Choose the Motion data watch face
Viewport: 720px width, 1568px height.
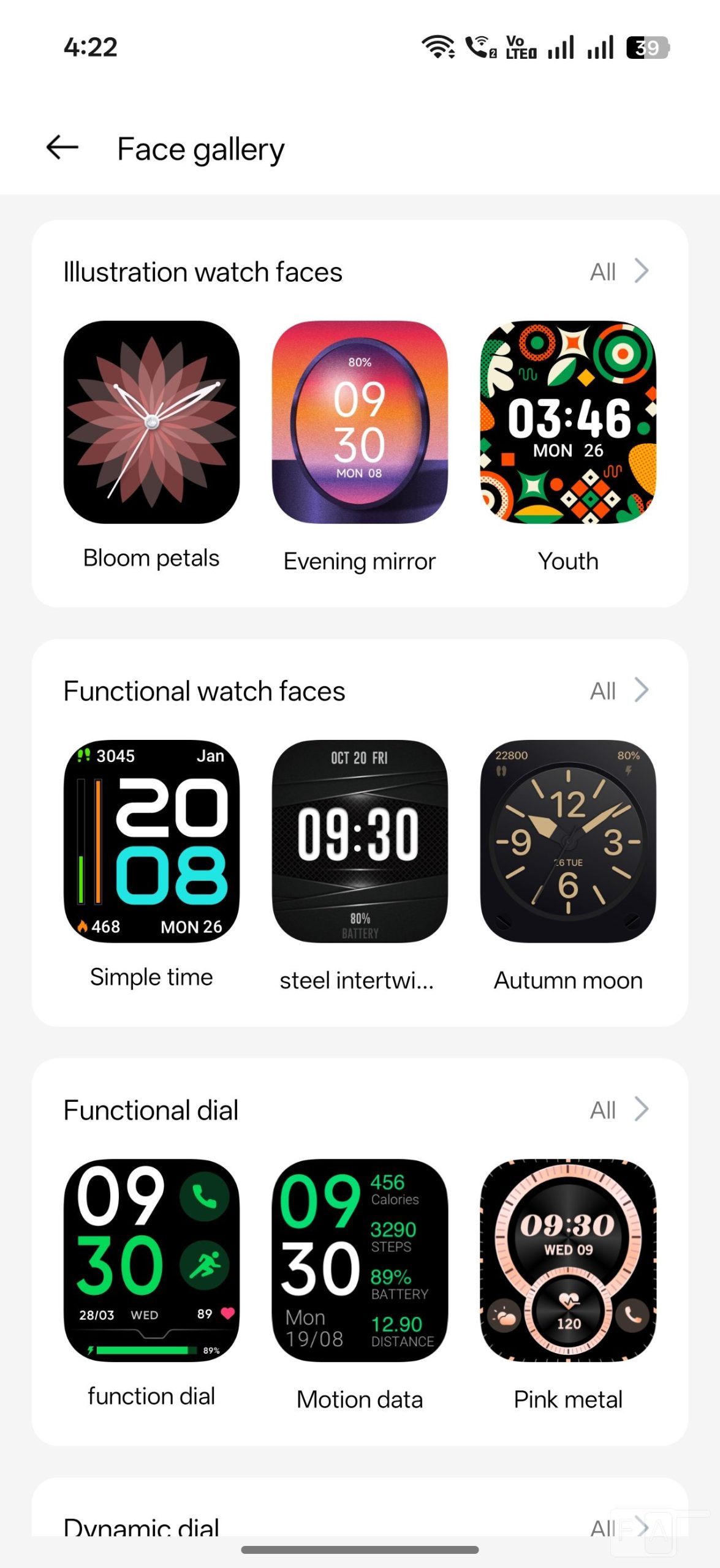coord(360,1260)
